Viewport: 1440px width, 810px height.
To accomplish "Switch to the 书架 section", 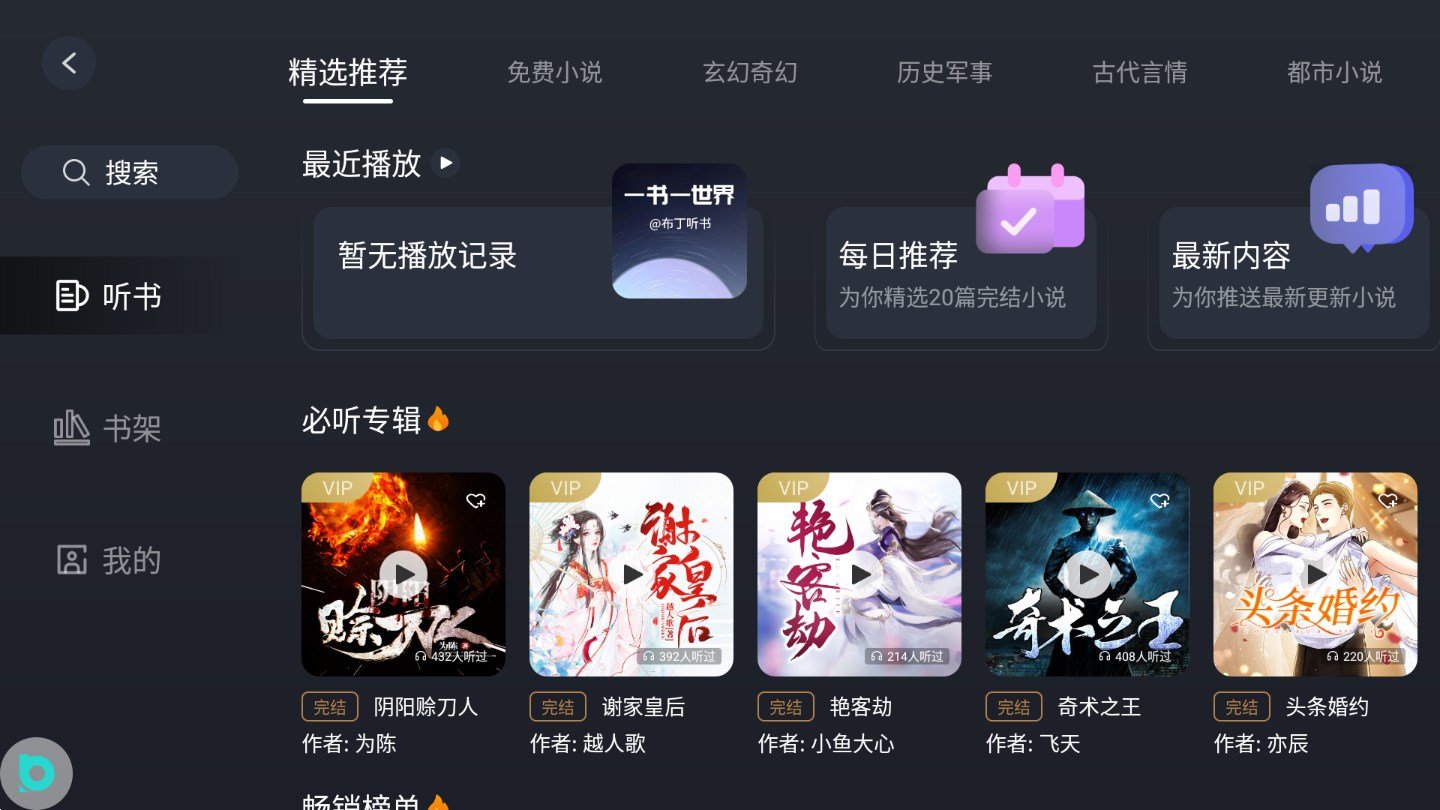I will click(x=107, y=429).
